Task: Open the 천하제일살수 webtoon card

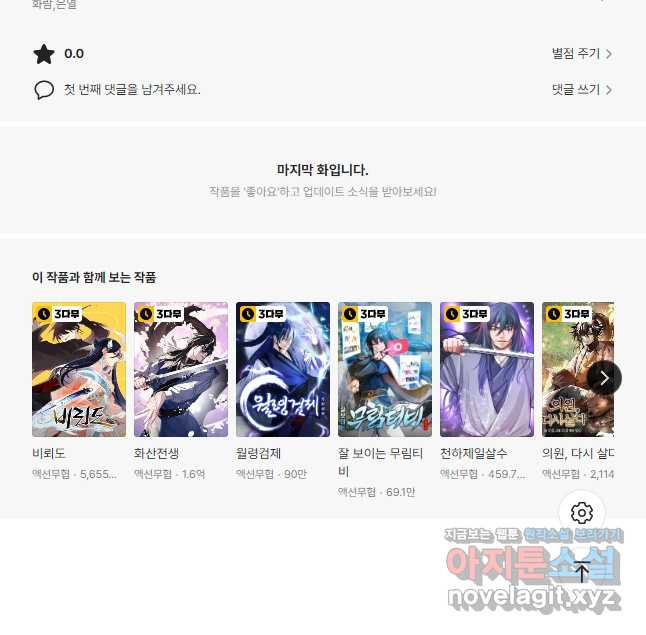Action: (487, 369)
